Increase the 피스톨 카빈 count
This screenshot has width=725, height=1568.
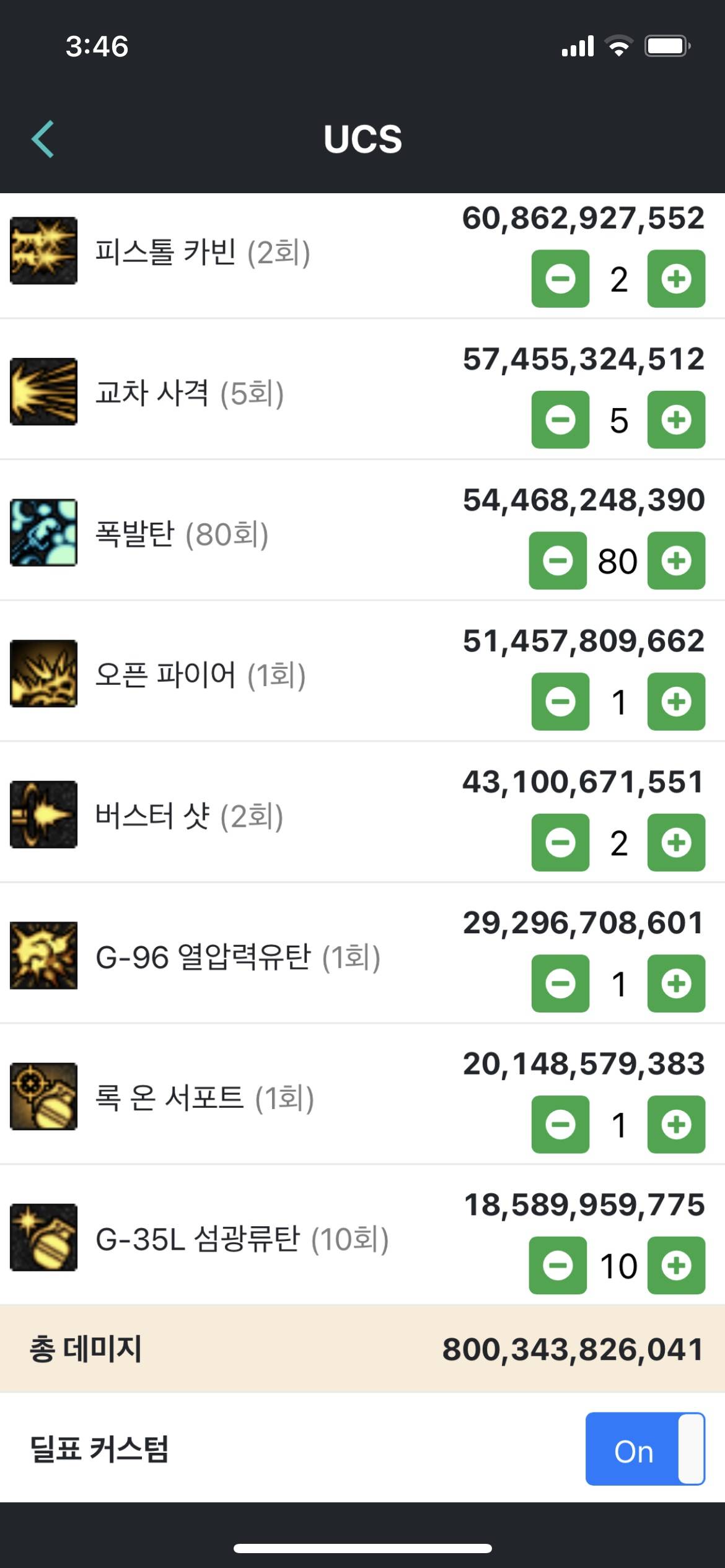tap(676, 279)
